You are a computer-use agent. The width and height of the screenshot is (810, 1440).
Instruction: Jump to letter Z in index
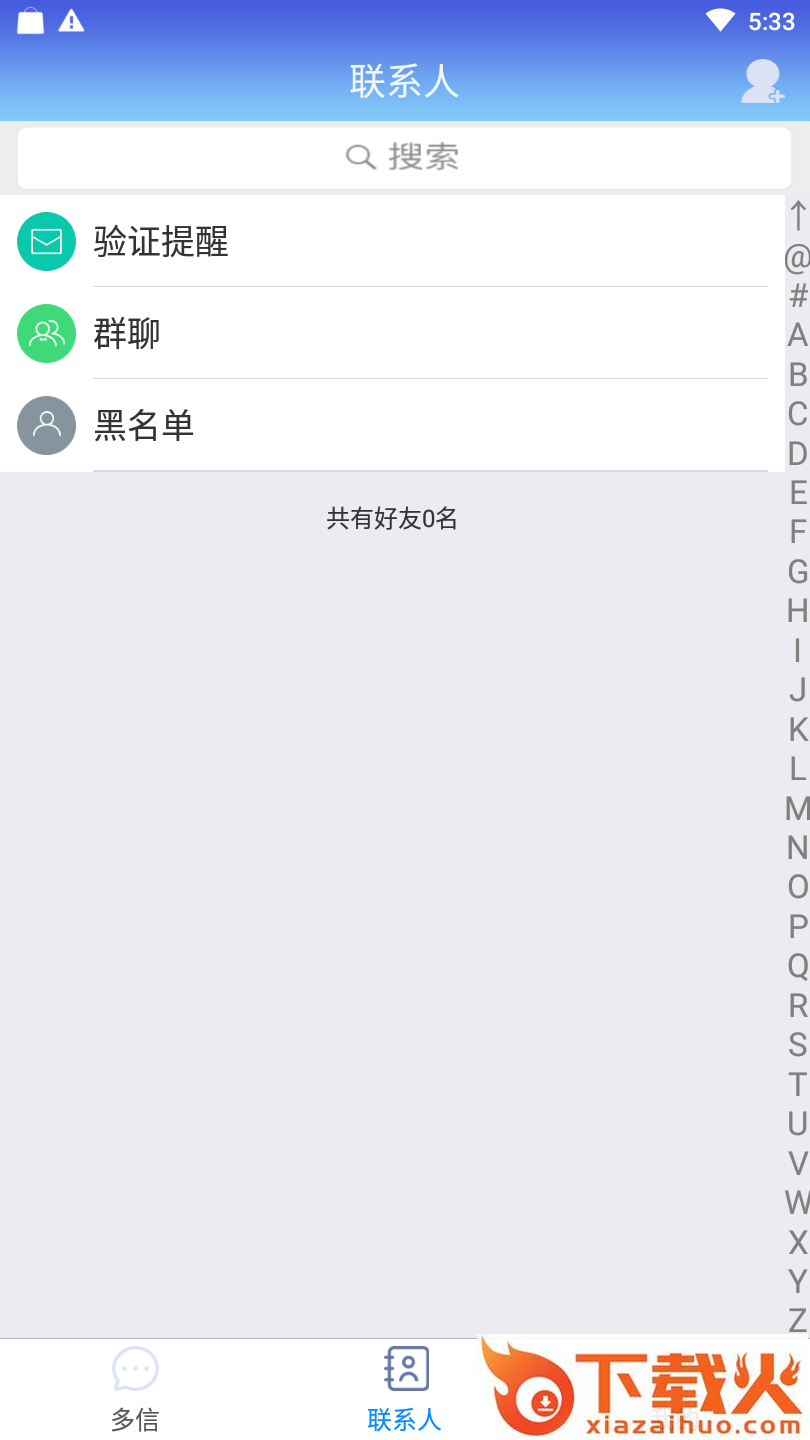pos(797,1320)
